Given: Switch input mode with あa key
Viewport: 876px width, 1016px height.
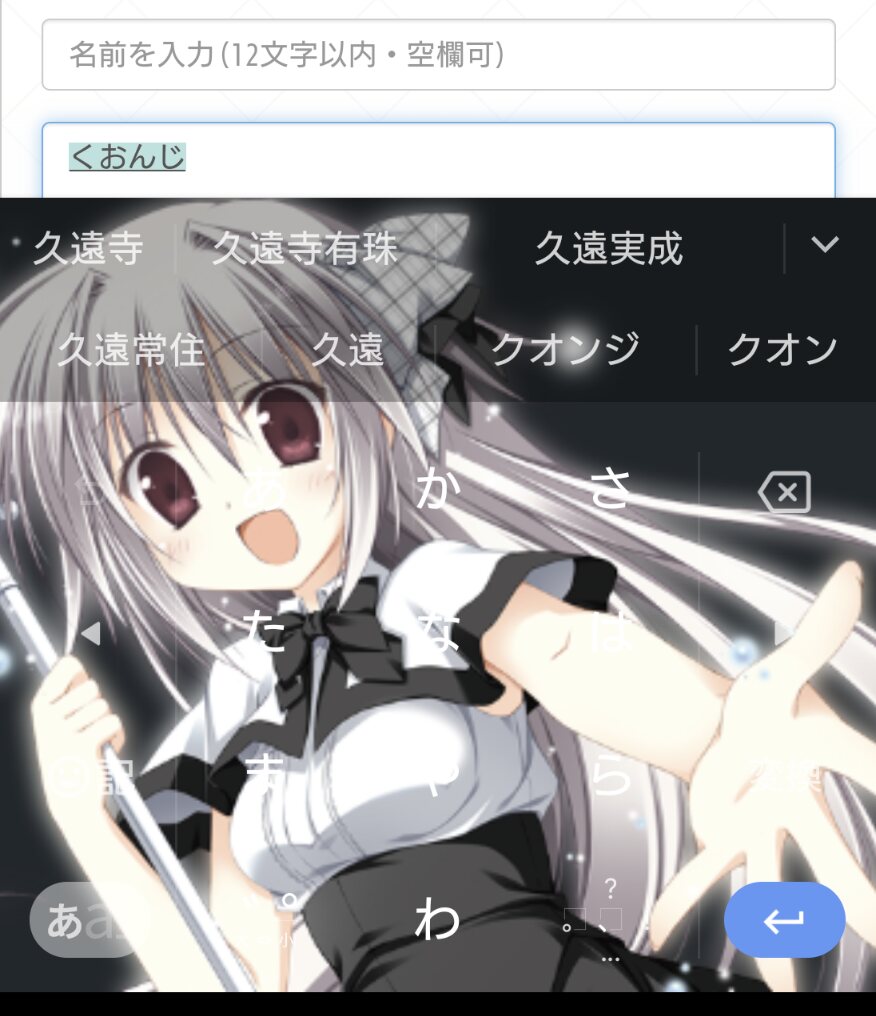Looking at the screenshot, I should 88,921.
